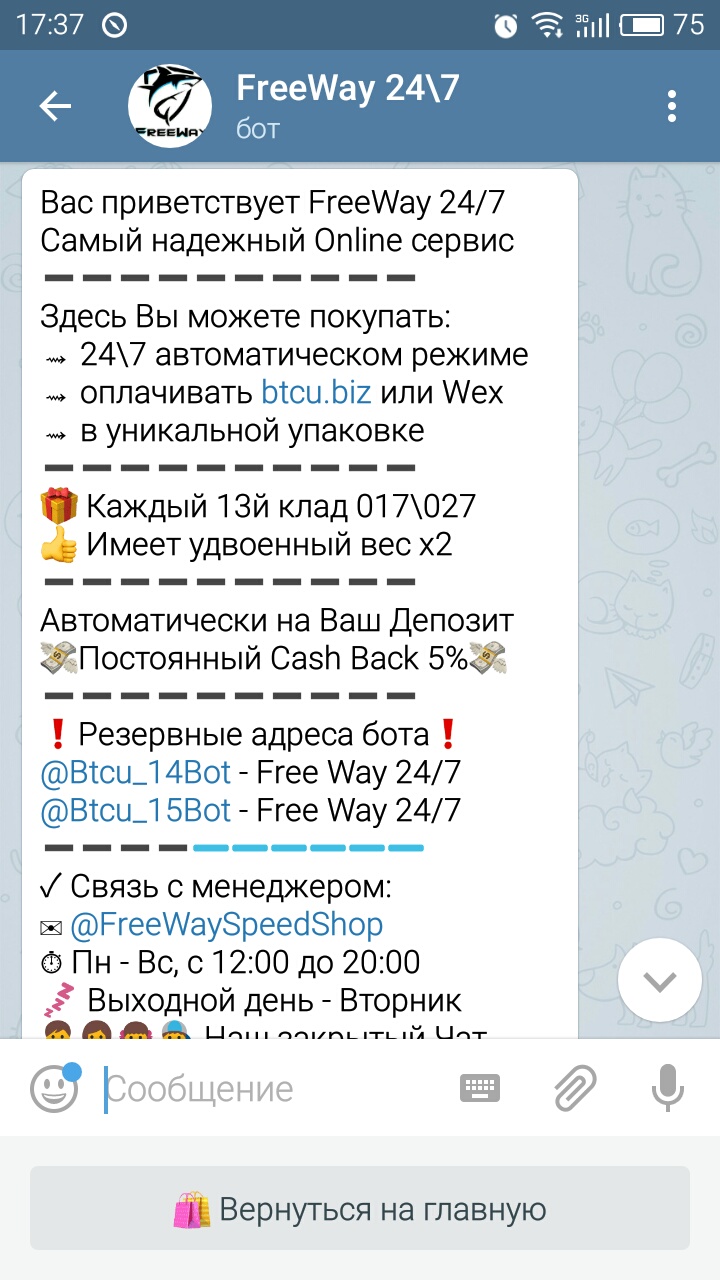
Task: Open the overflow menu in the chat header
Action: tap(672, 106)
